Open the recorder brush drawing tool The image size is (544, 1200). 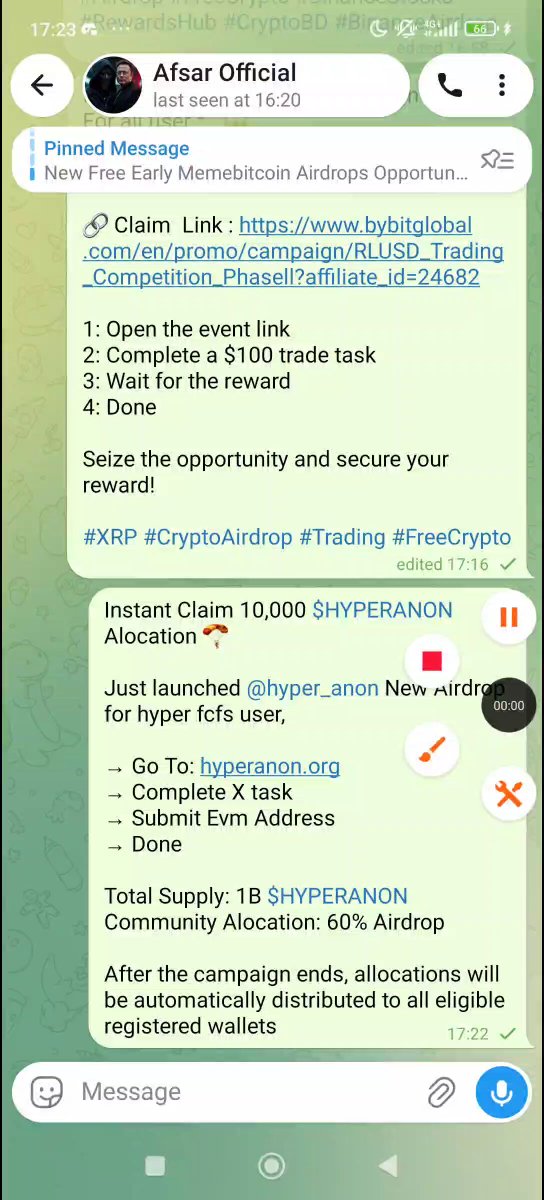point(432,750)
